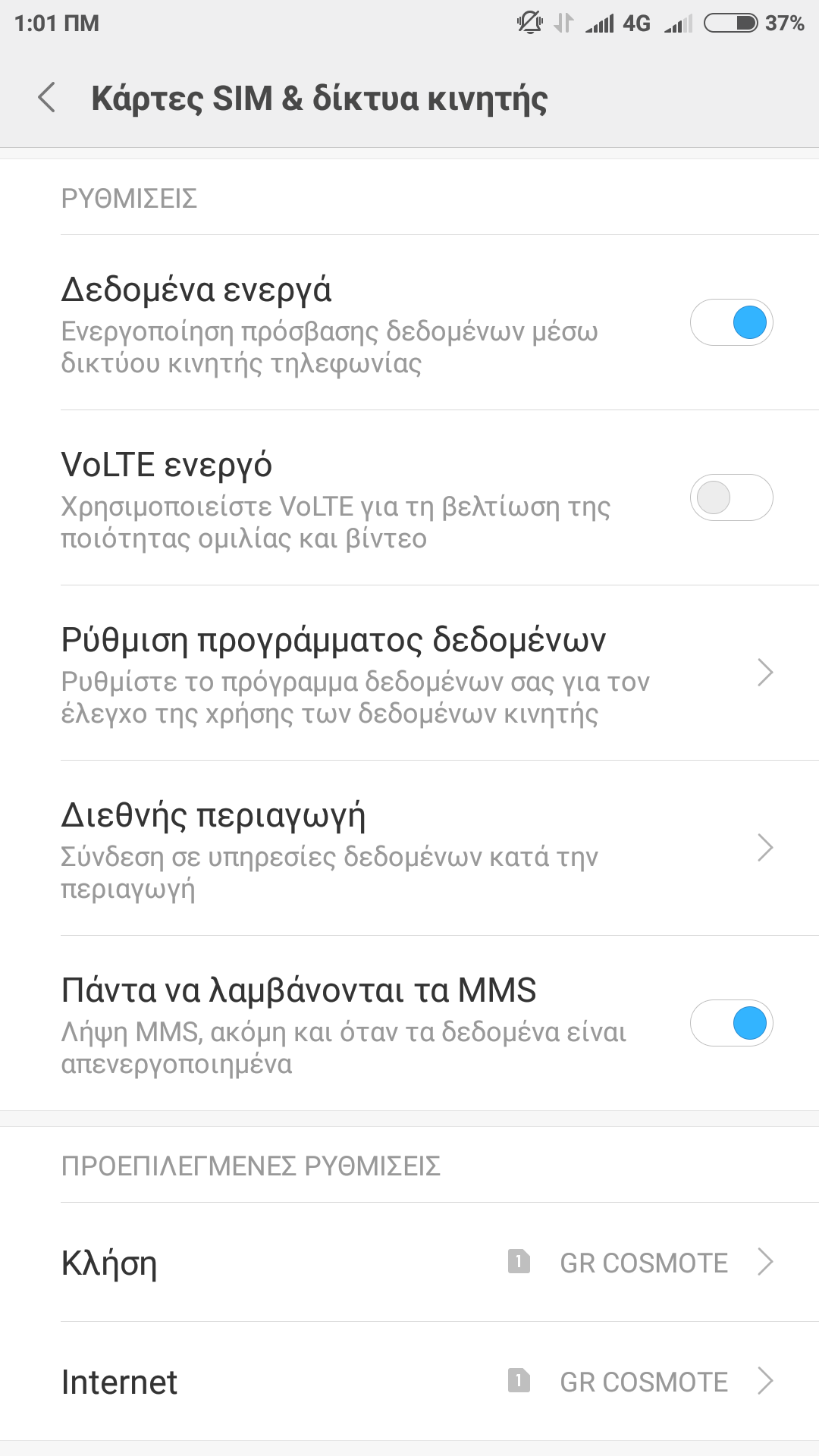
Task: Go back using the top-left arrow
Action: coord(47,98)
